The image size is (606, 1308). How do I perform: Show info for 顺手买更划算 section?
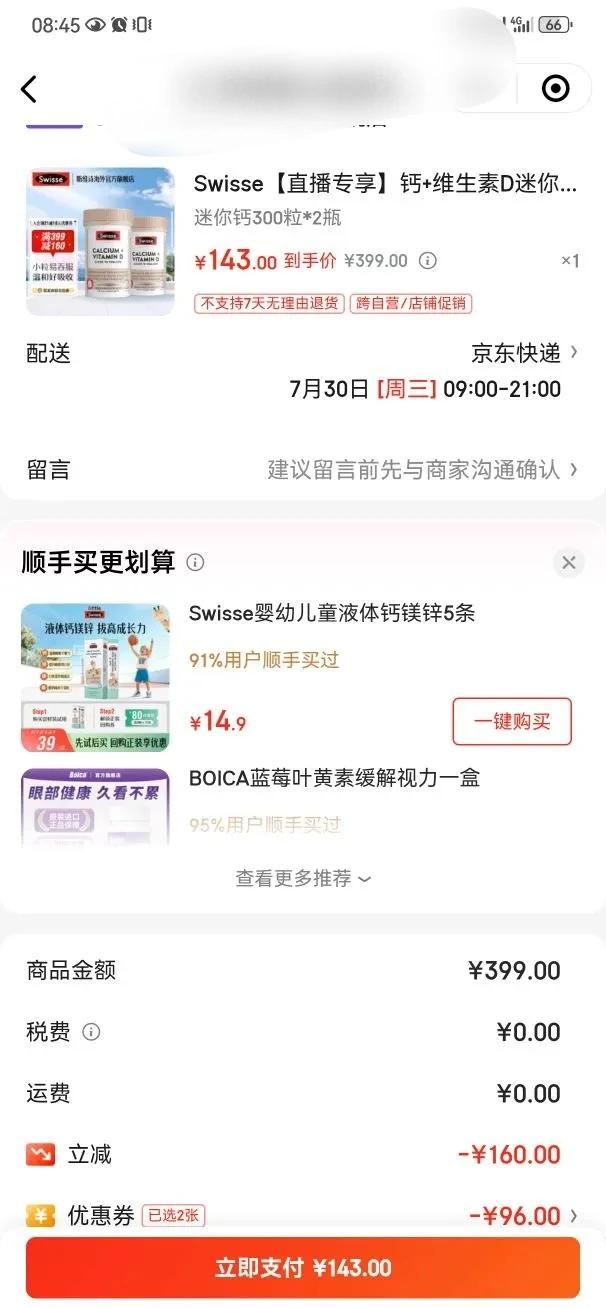pyautogui.click(x=196, y=562)
